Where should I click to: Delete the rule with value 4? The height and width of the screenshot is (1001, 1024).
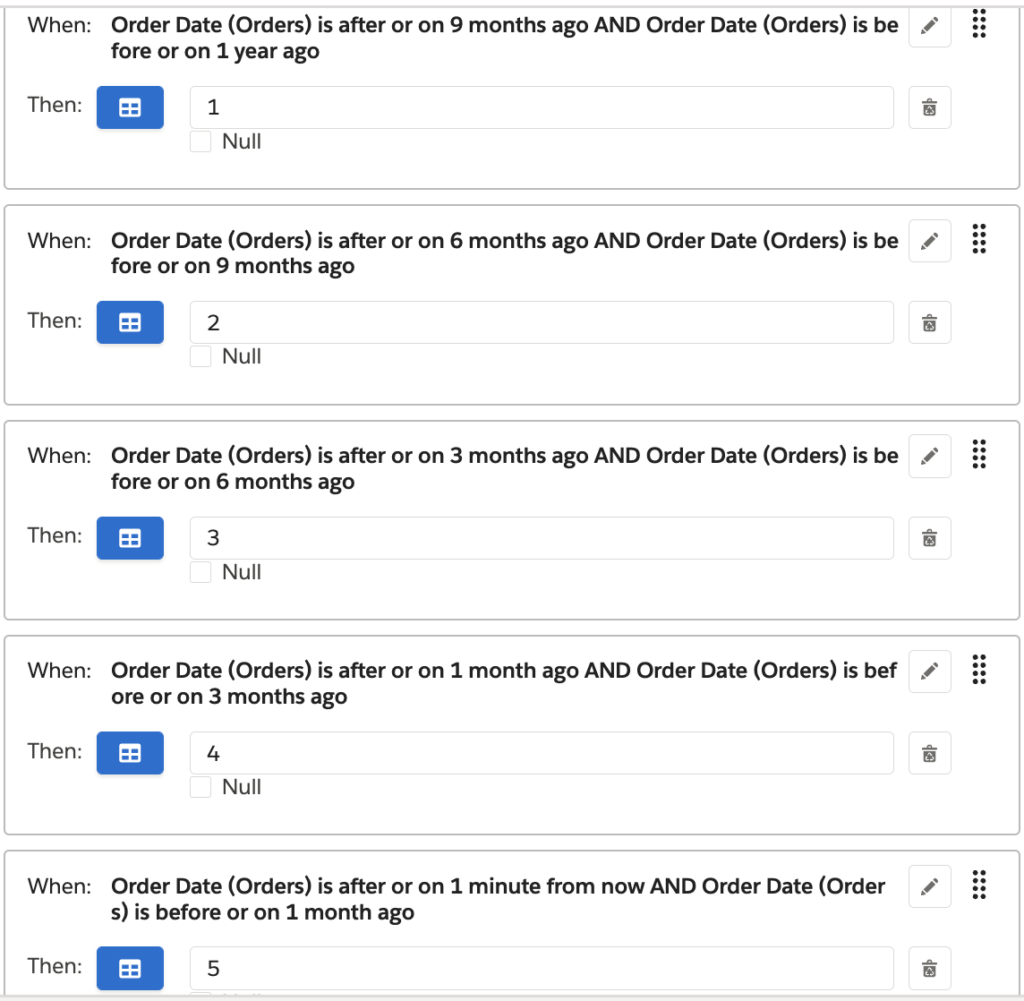(x=929, y=753)
